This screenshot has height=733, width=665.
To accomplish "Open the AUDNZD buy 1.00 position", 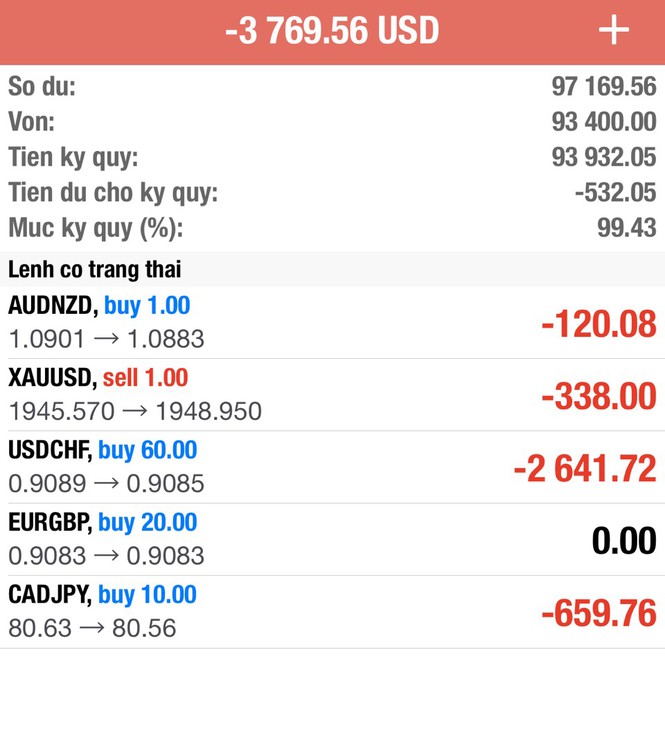I will tap(332, 323).
